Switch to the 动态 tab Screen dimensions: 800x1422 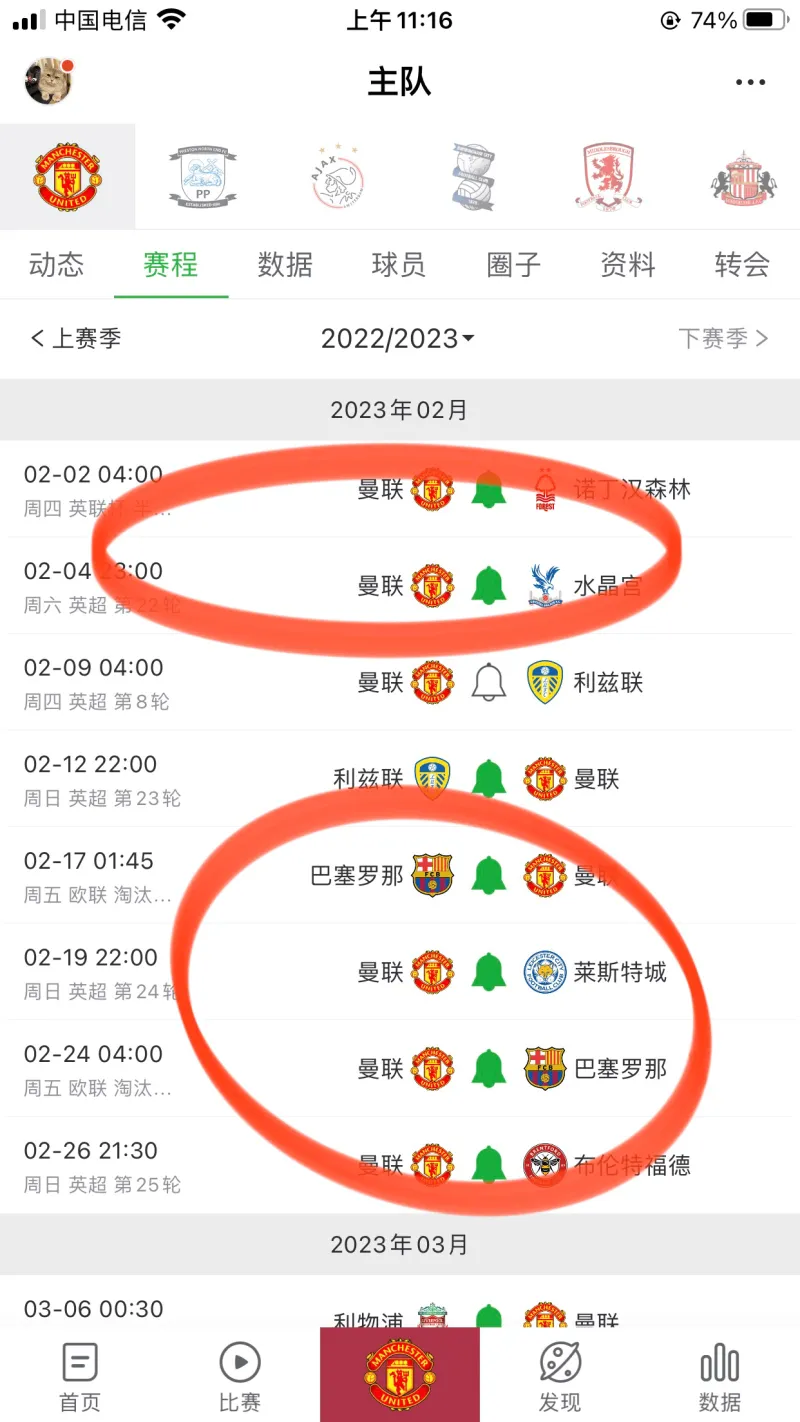click(x=56, y=265)
